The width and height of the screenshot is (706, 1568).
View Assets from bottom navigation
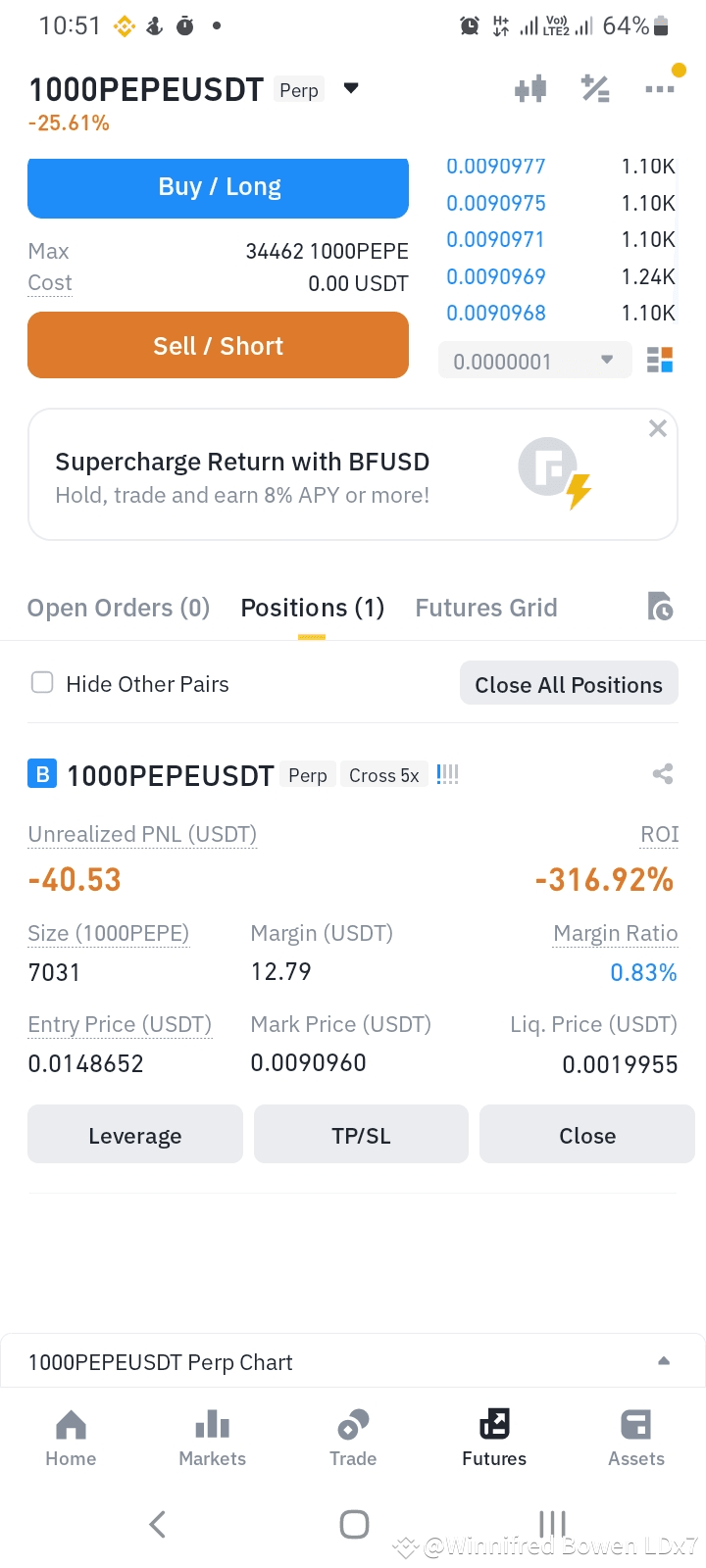point(635,1438)
